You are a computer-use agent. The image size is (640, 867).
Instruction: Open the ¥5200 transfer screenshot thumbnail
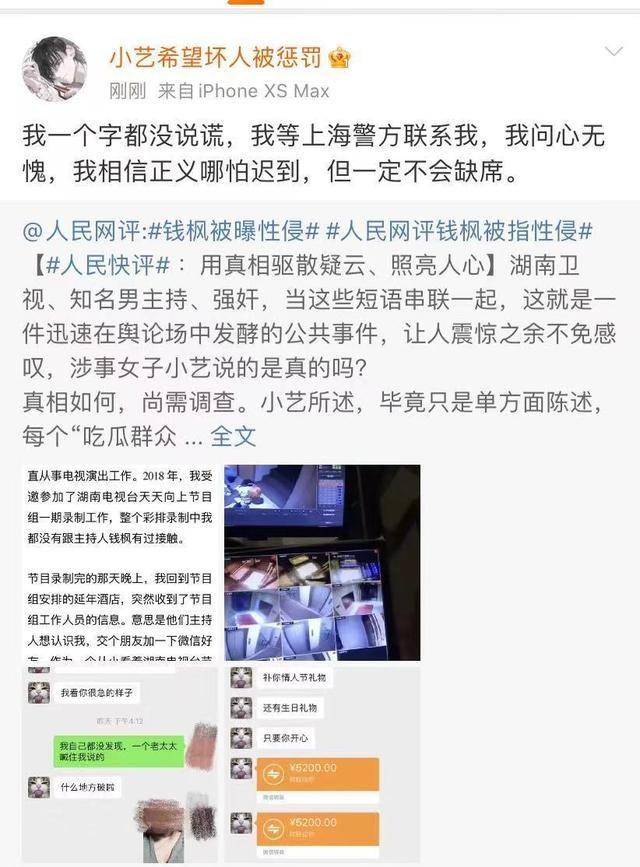321,765
